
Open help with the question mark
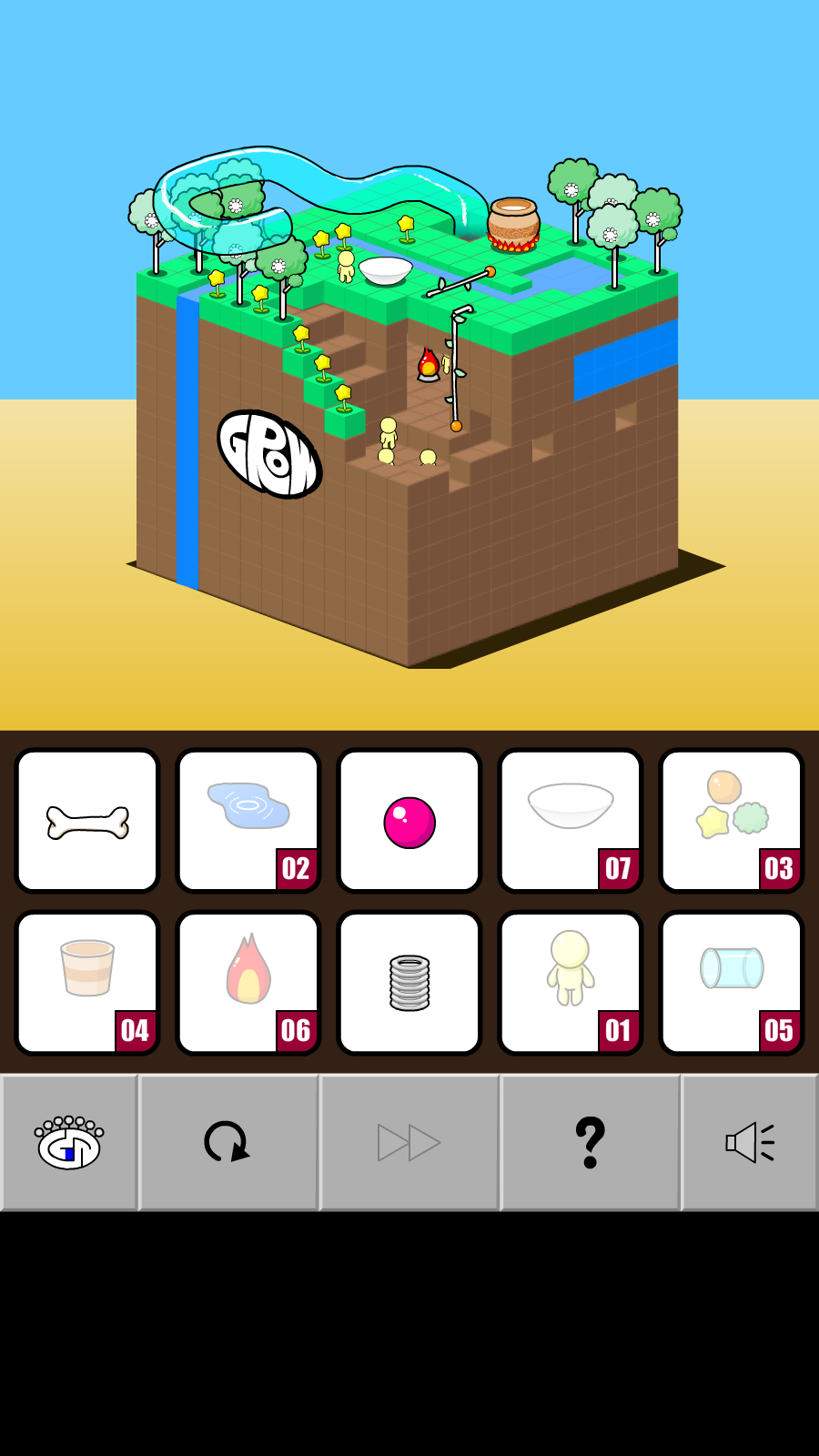point(590,1142)
